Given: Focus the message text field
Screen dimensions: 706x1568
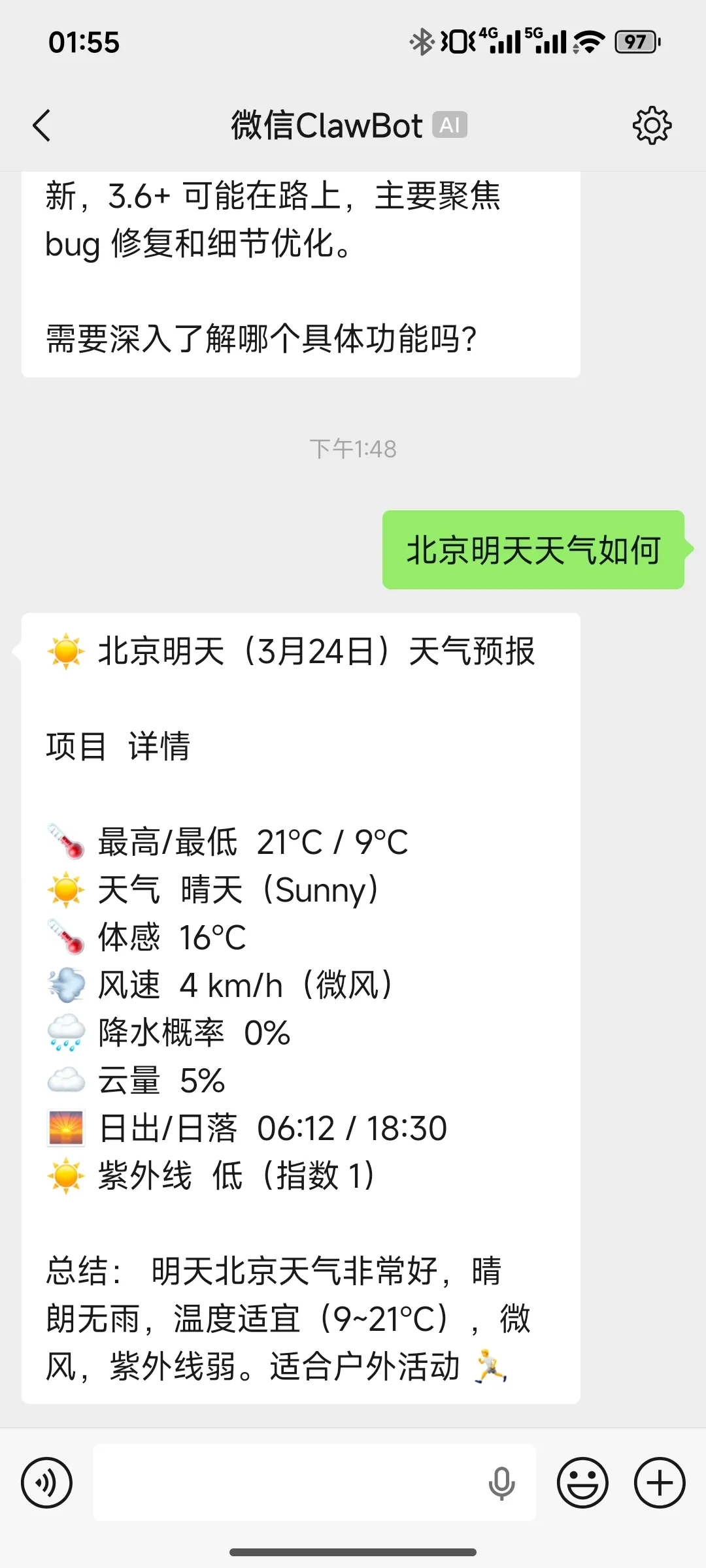Looking at the screenshot, I should point(288,1482).
